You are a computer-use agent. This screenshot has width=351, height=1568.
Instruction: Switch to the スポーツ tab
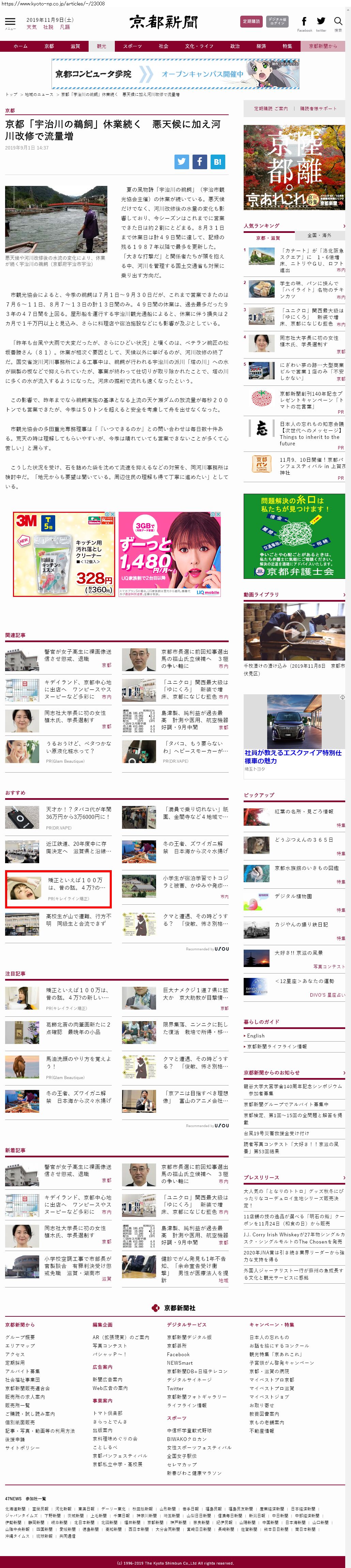click(132, 46)
